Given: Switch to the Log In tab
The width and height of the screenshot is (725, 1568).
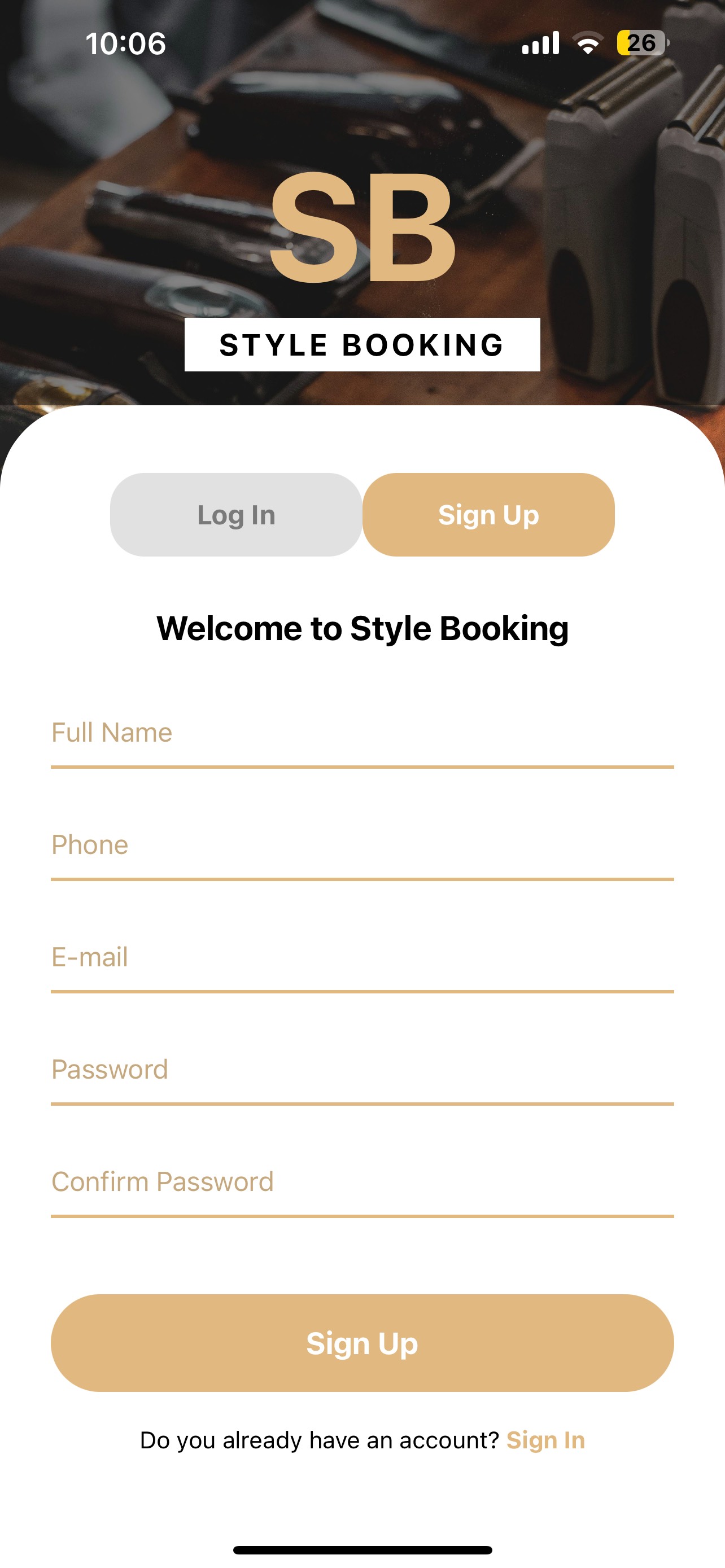Looking at the screenshot, I should click(235, 514).
